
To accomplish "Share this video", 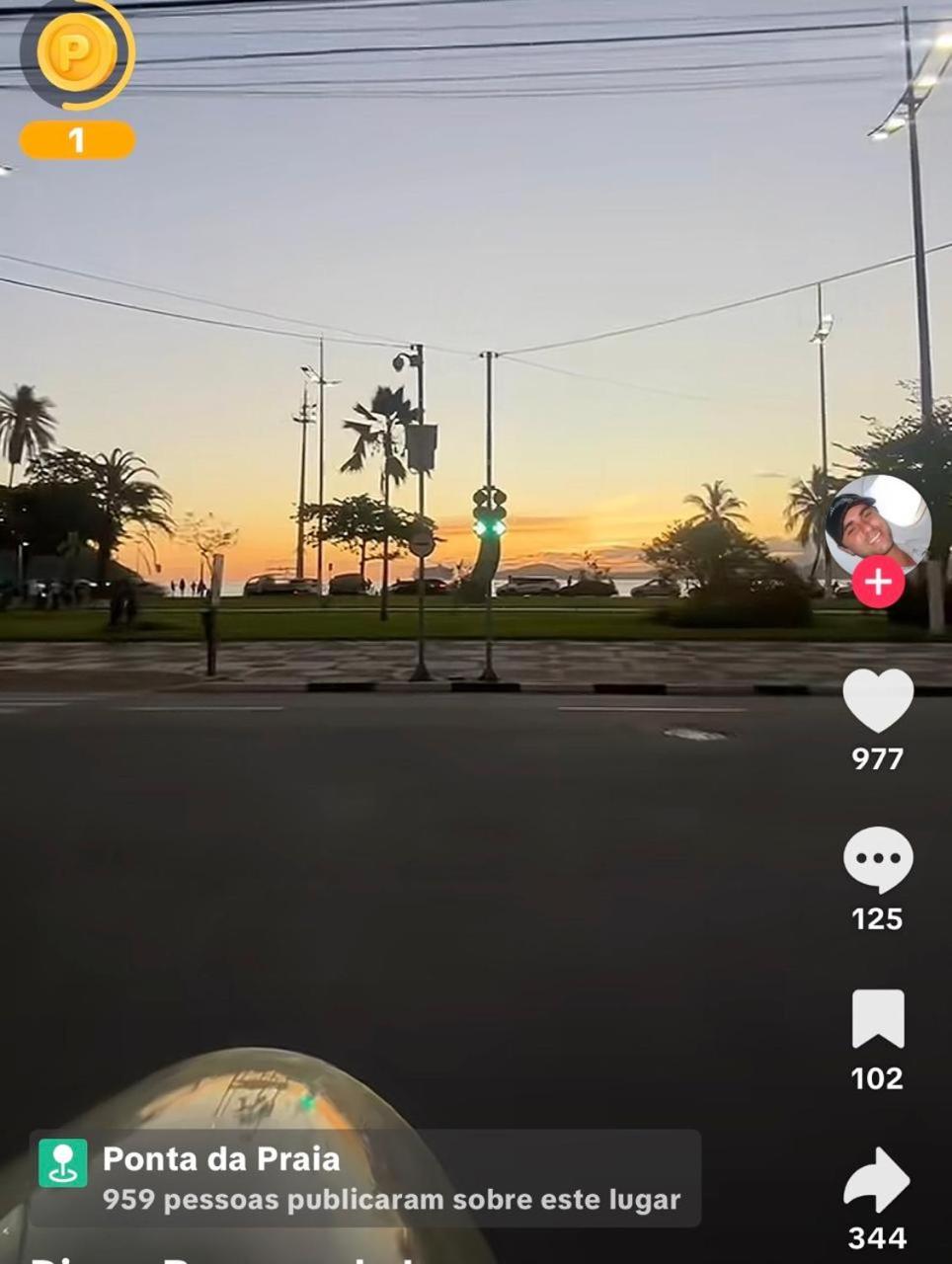I will point(878,1180).
